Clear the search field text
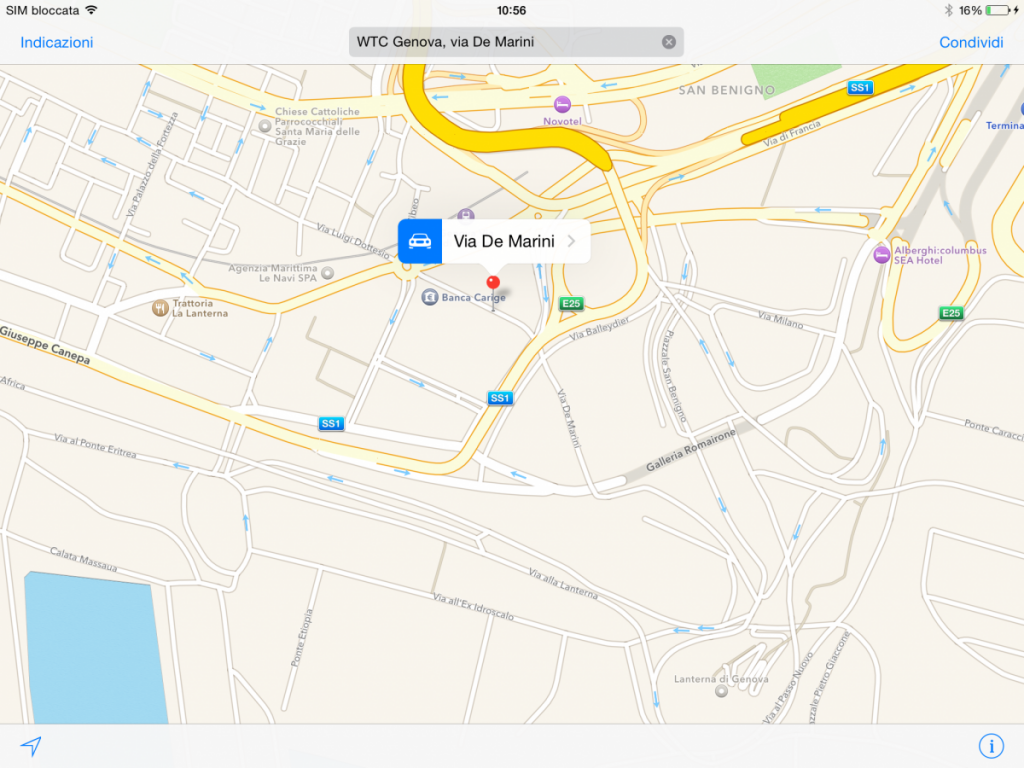Image resolution: width=1024 pixels, height=768 pixels. (x=669, y=42)
